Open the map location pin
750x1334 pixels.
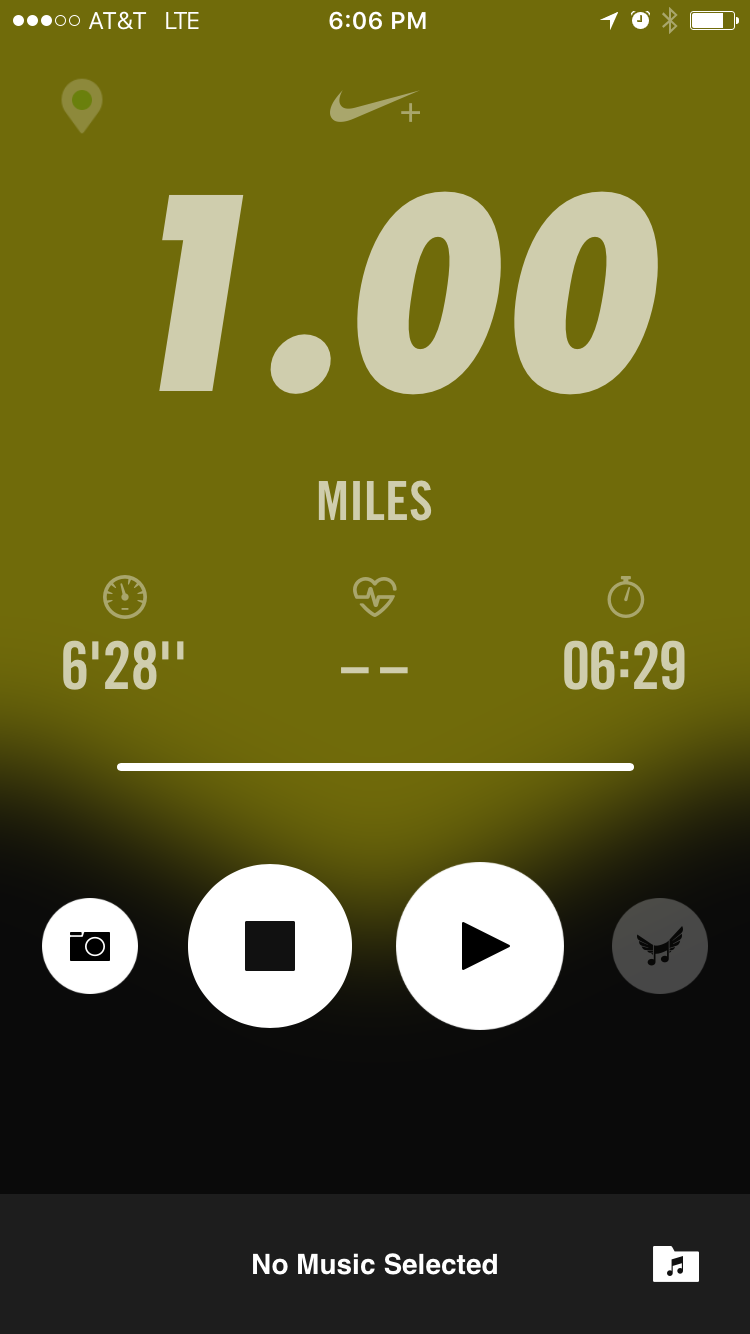[x=82, y=105]
